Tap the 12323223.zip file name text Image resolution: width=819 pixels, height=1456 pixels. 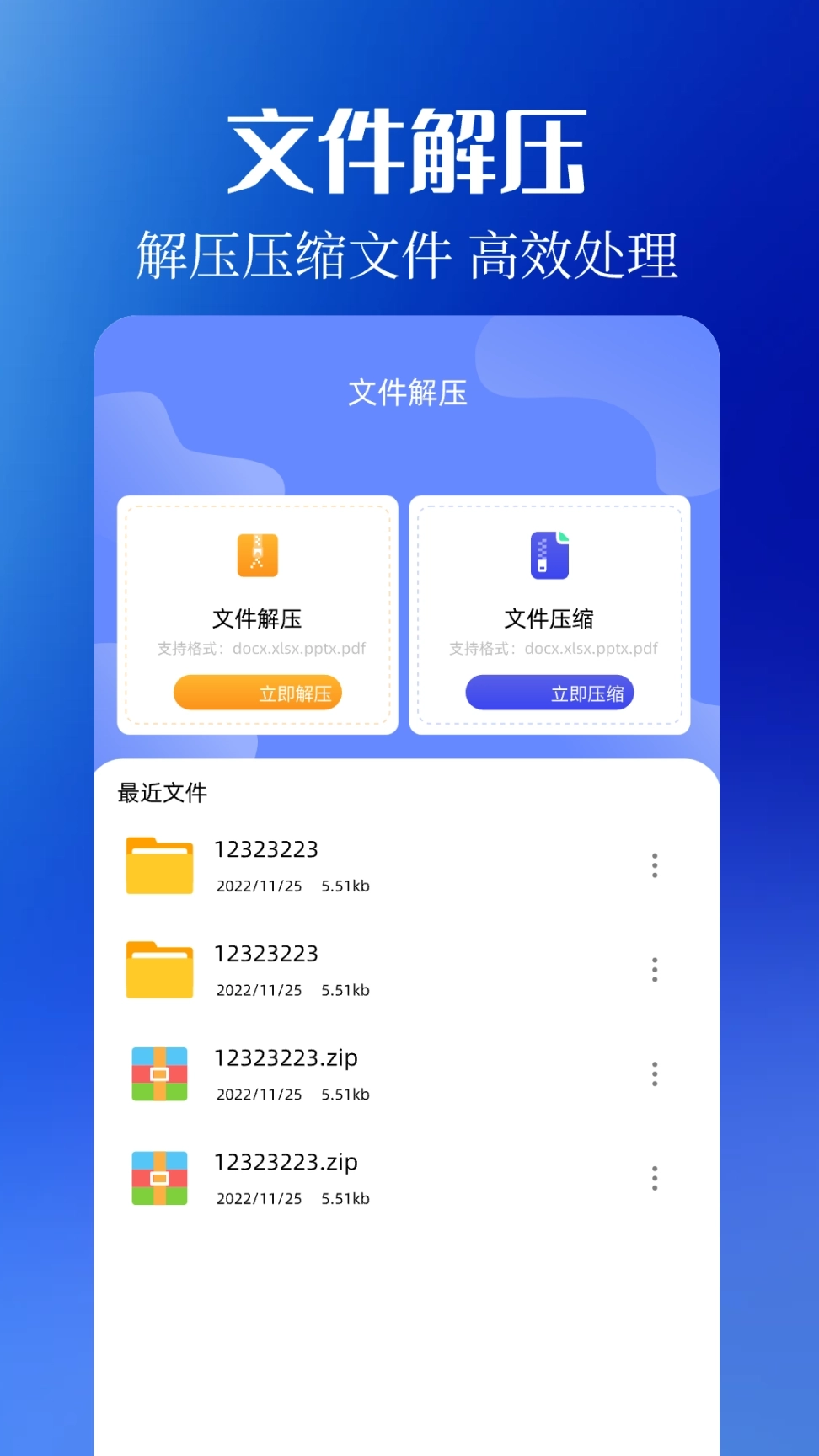coord(286,1057)
